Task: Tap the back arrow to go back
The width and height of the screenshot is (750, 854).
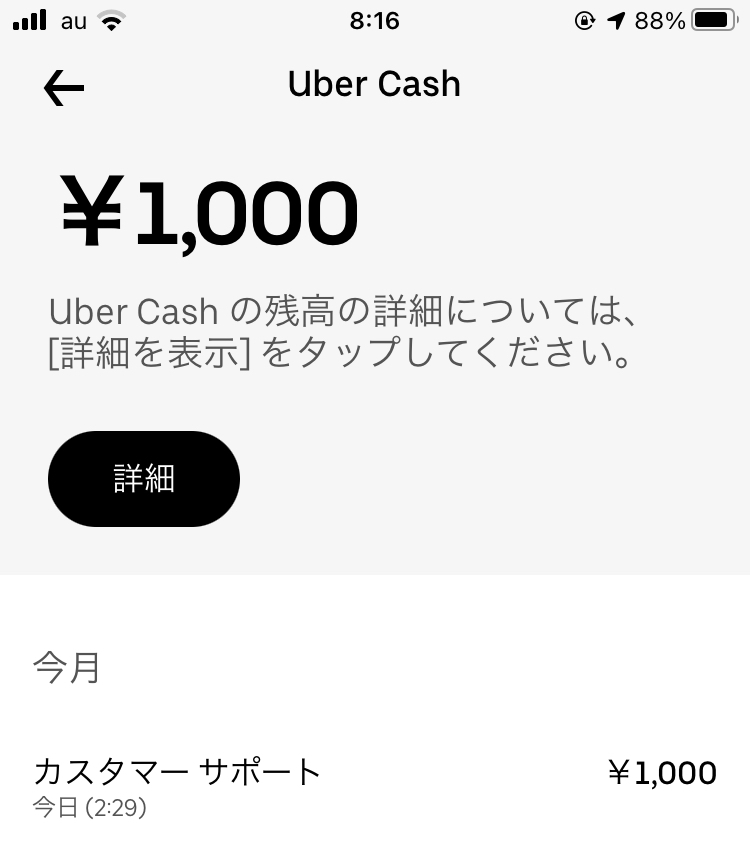Action: click(x=63, y=88)
